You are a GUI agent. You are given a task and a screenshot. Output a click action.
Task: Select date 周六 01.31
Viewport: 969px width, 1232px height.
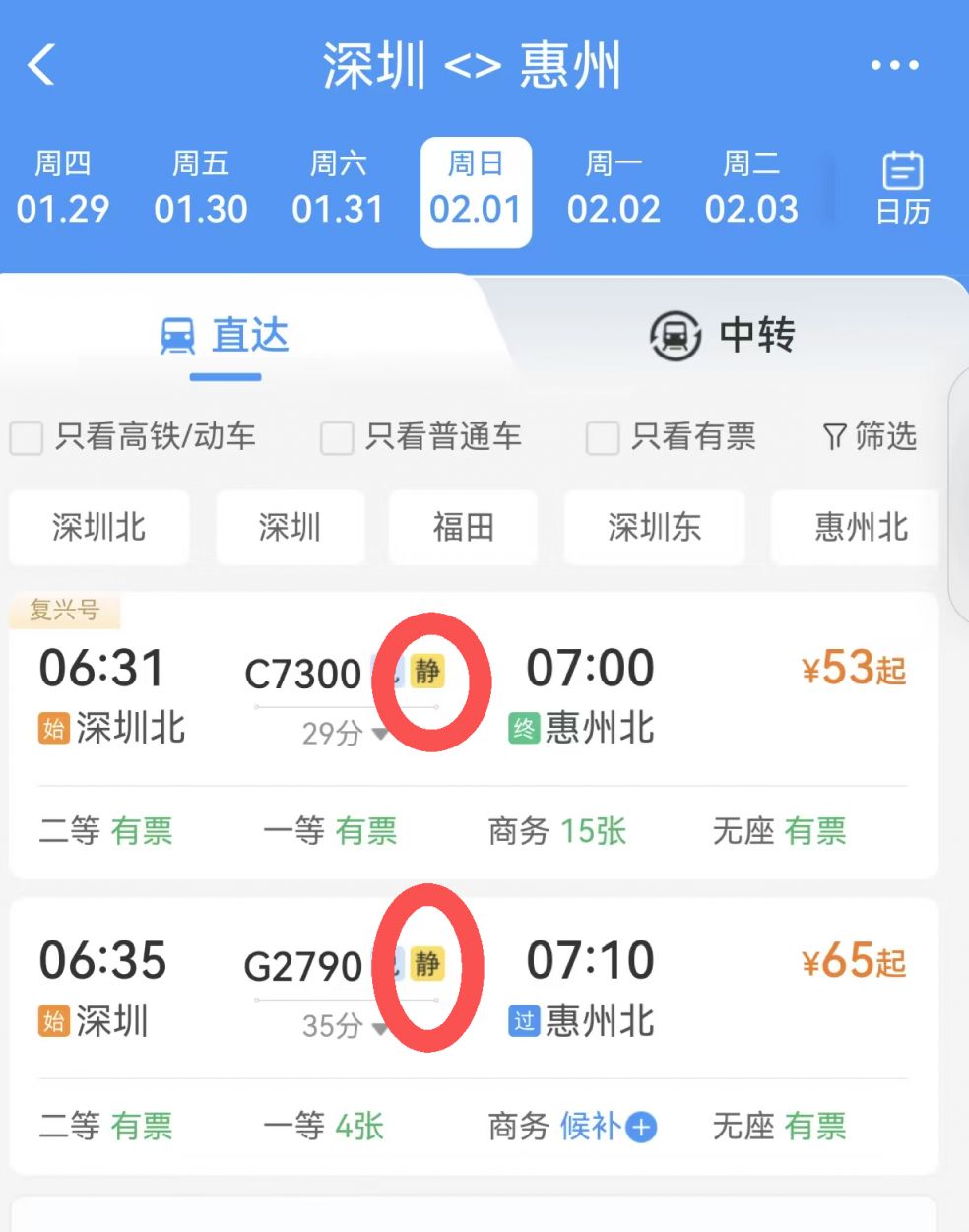338,189
